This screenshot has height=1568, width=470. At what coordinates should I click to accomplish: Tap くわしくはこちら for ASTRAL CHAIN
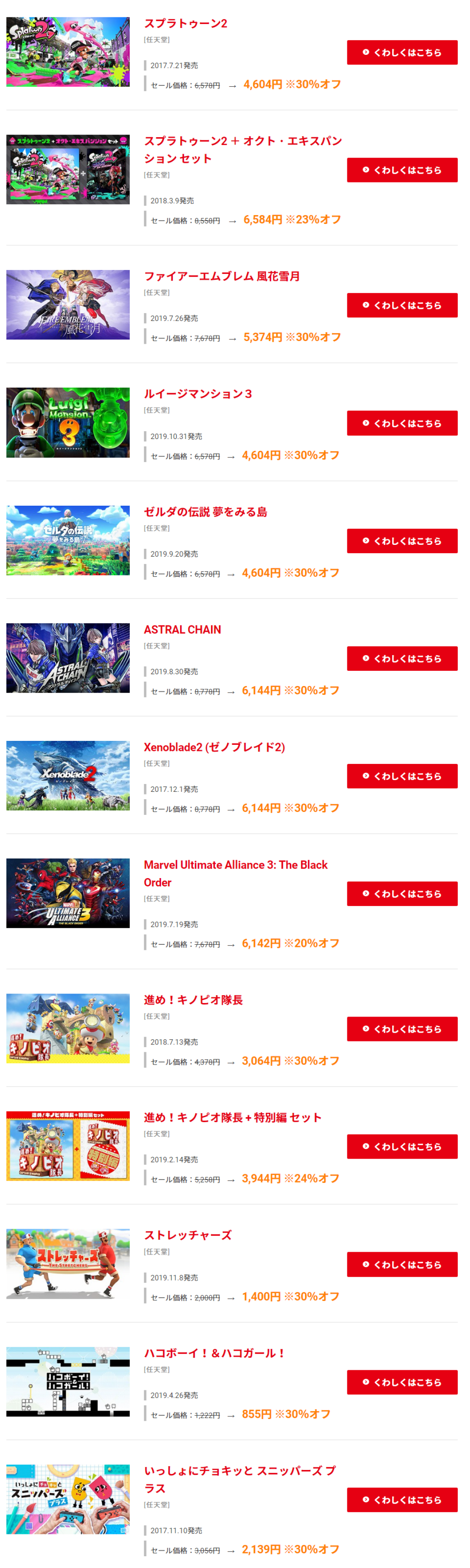coord(402,658)
